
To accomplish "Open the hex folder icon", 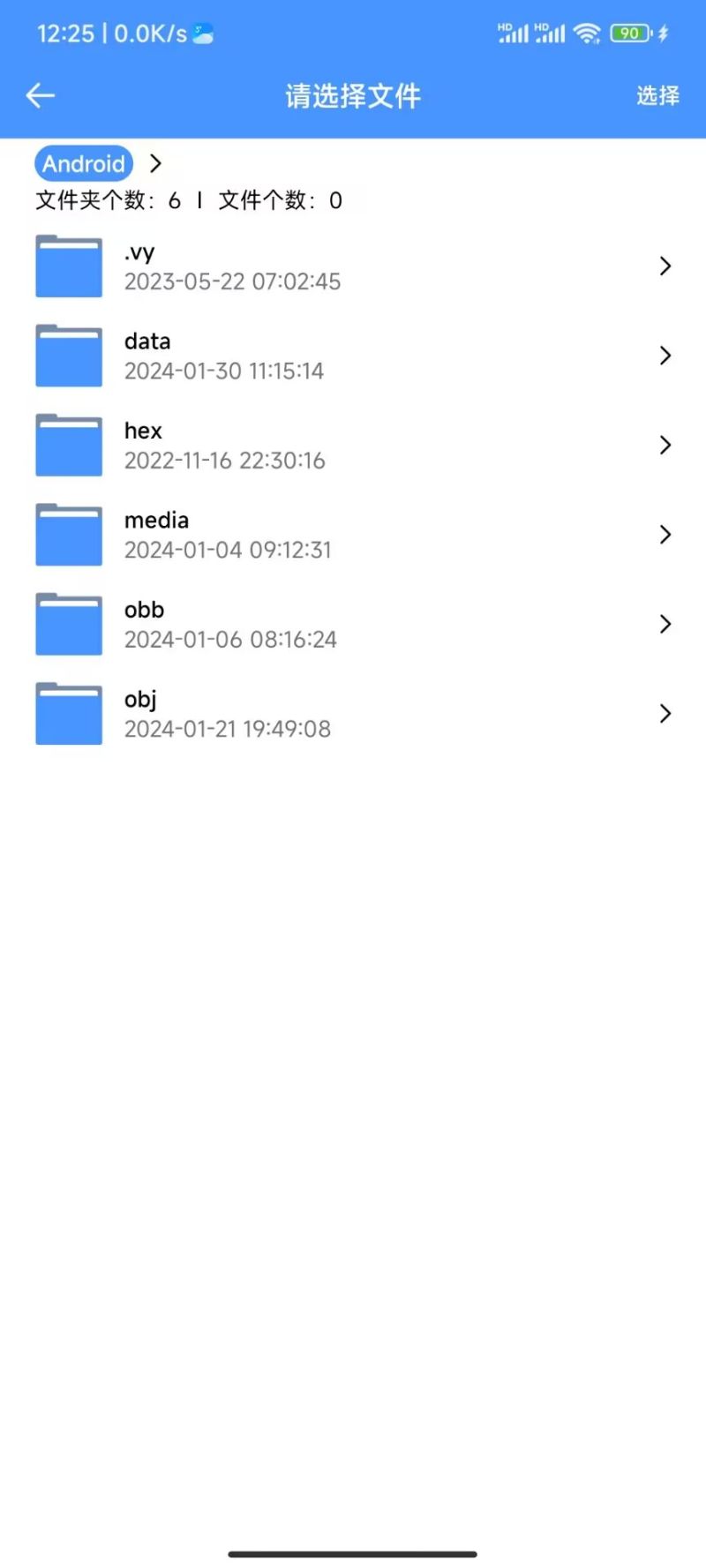I will (68, 445).
